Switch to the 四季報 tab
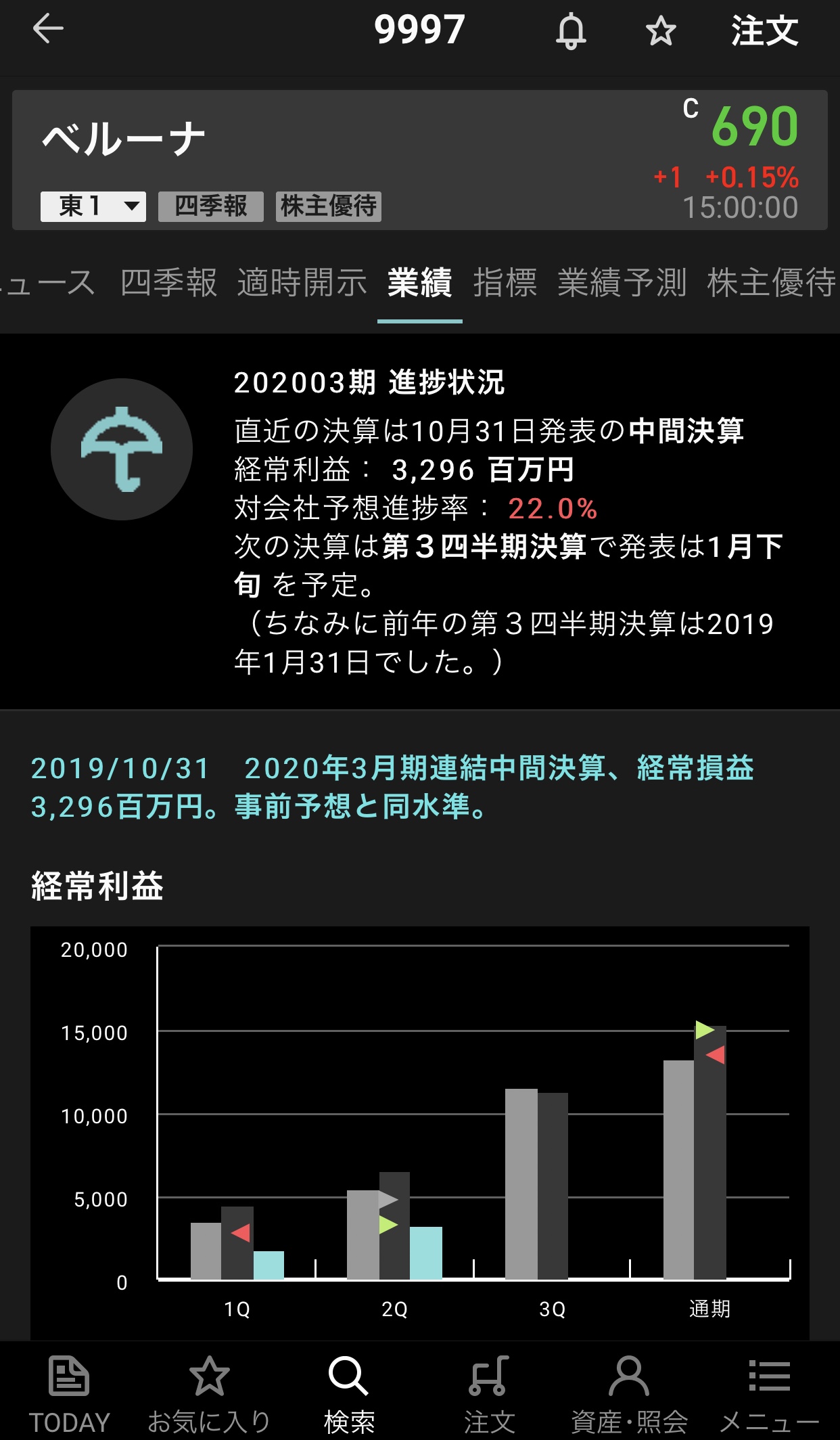 pos(168,283)
